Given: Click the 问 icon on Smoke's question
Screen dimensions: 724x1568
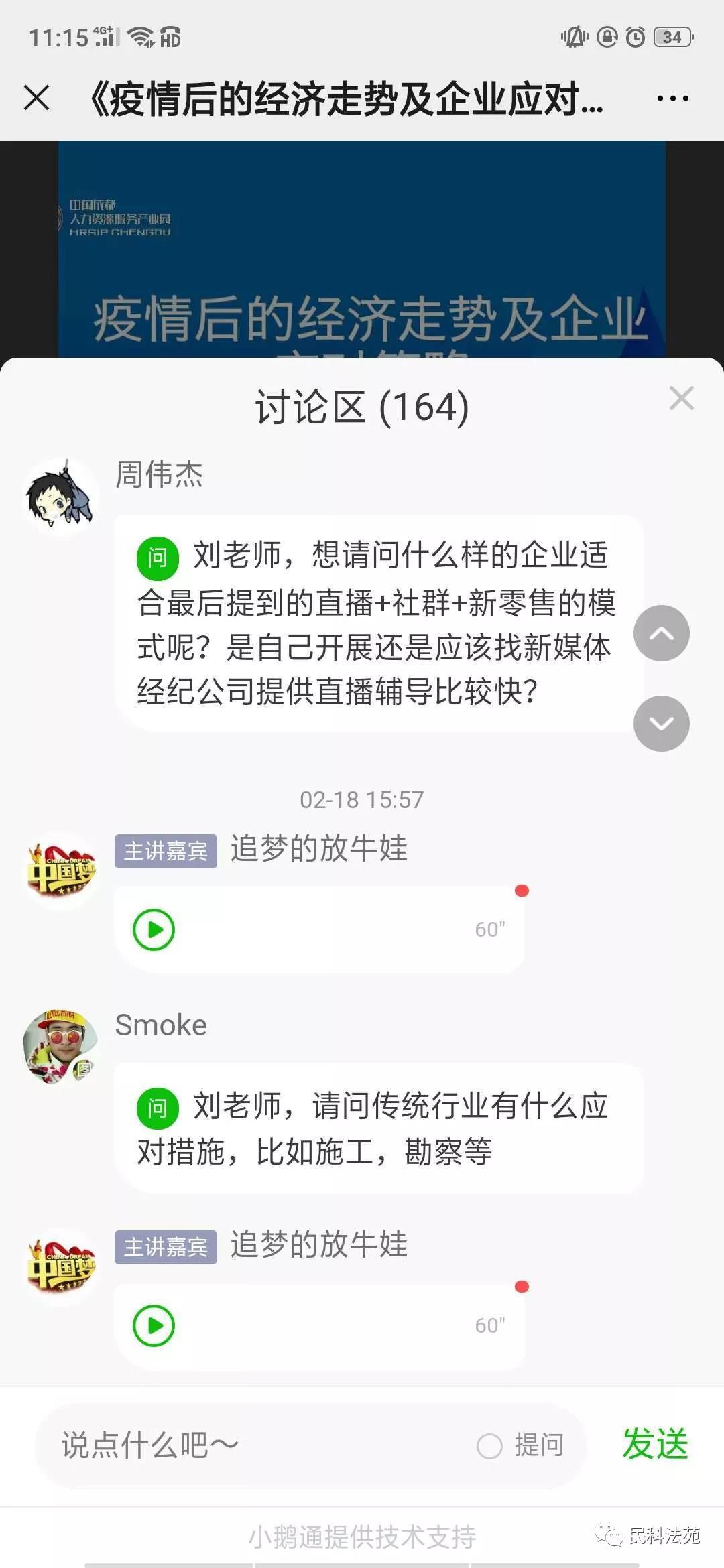Looking at the screenshot, I should (158, 1108).
